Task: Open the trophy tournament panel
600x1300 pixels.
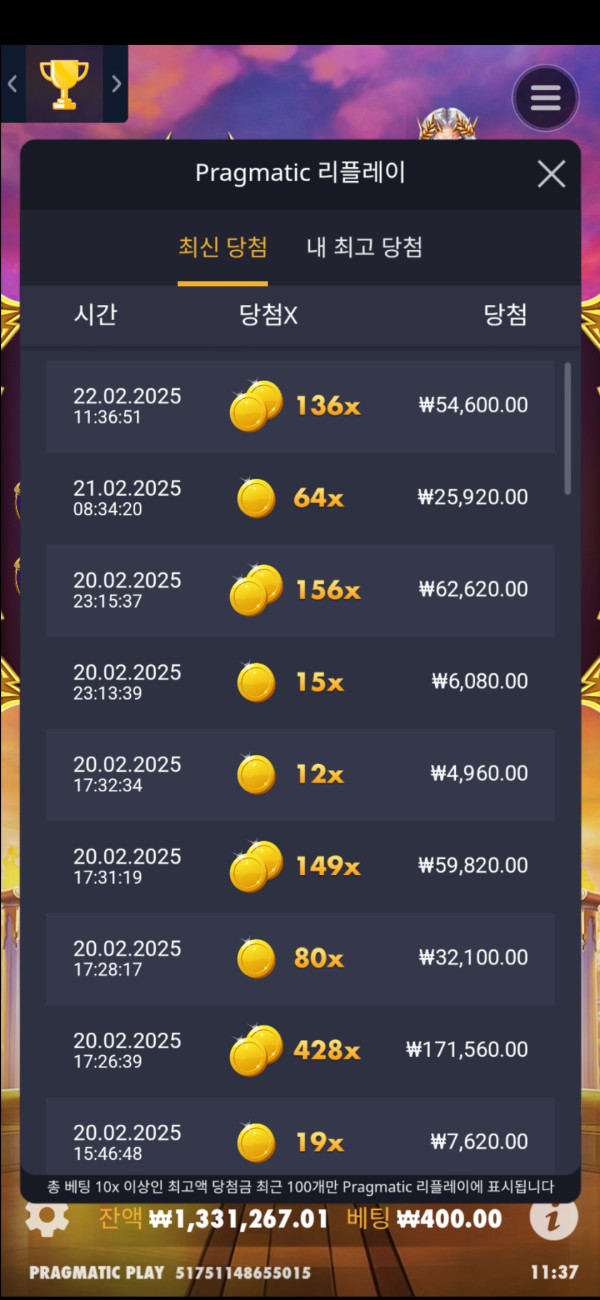Action: (x=64, y=84)
